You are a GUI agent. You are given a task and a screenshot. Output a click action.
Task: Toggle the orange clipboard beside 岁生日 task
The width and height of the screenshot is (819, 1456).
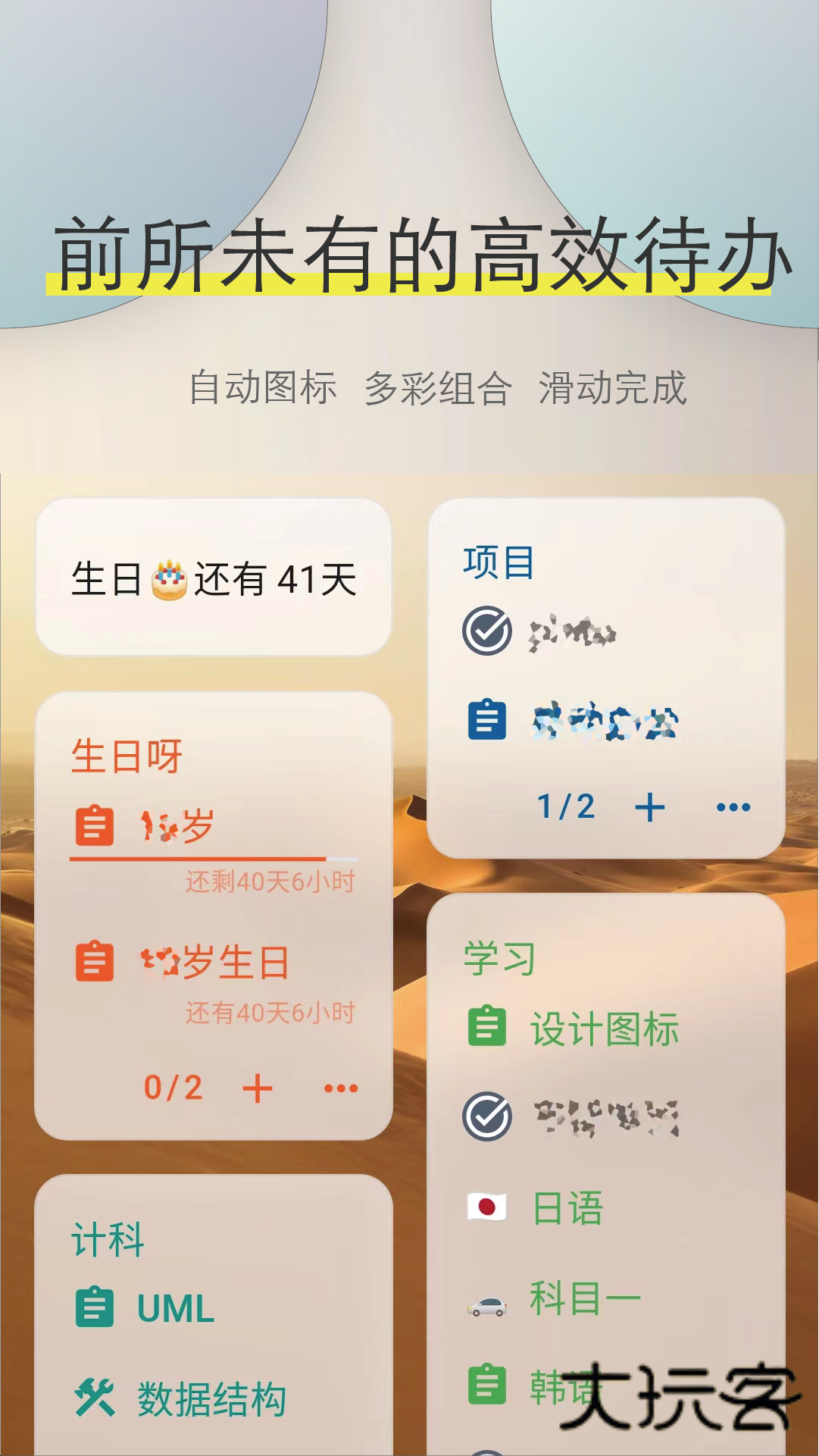[94, 961]
